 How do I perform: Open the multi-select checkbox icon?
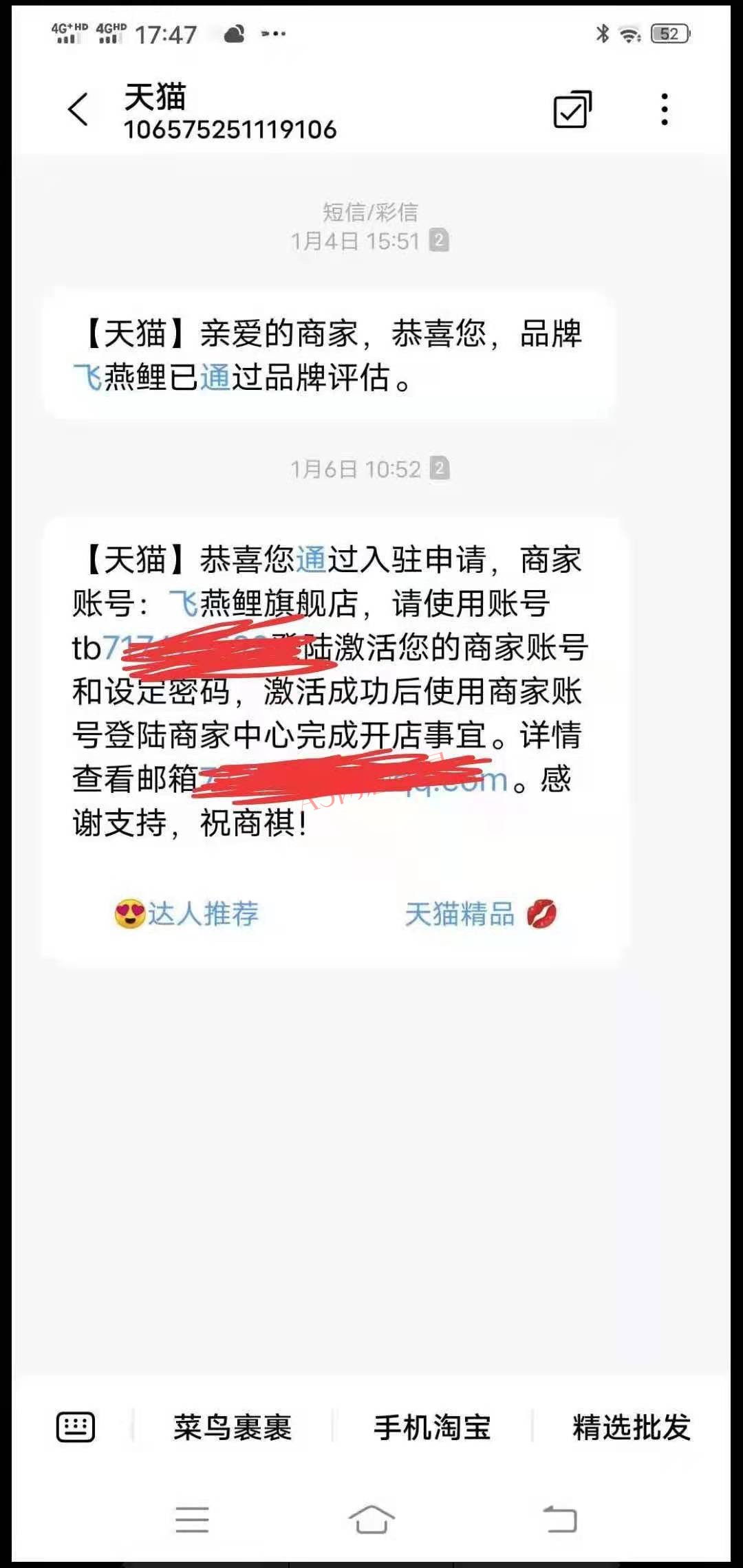tap(572, 109)
